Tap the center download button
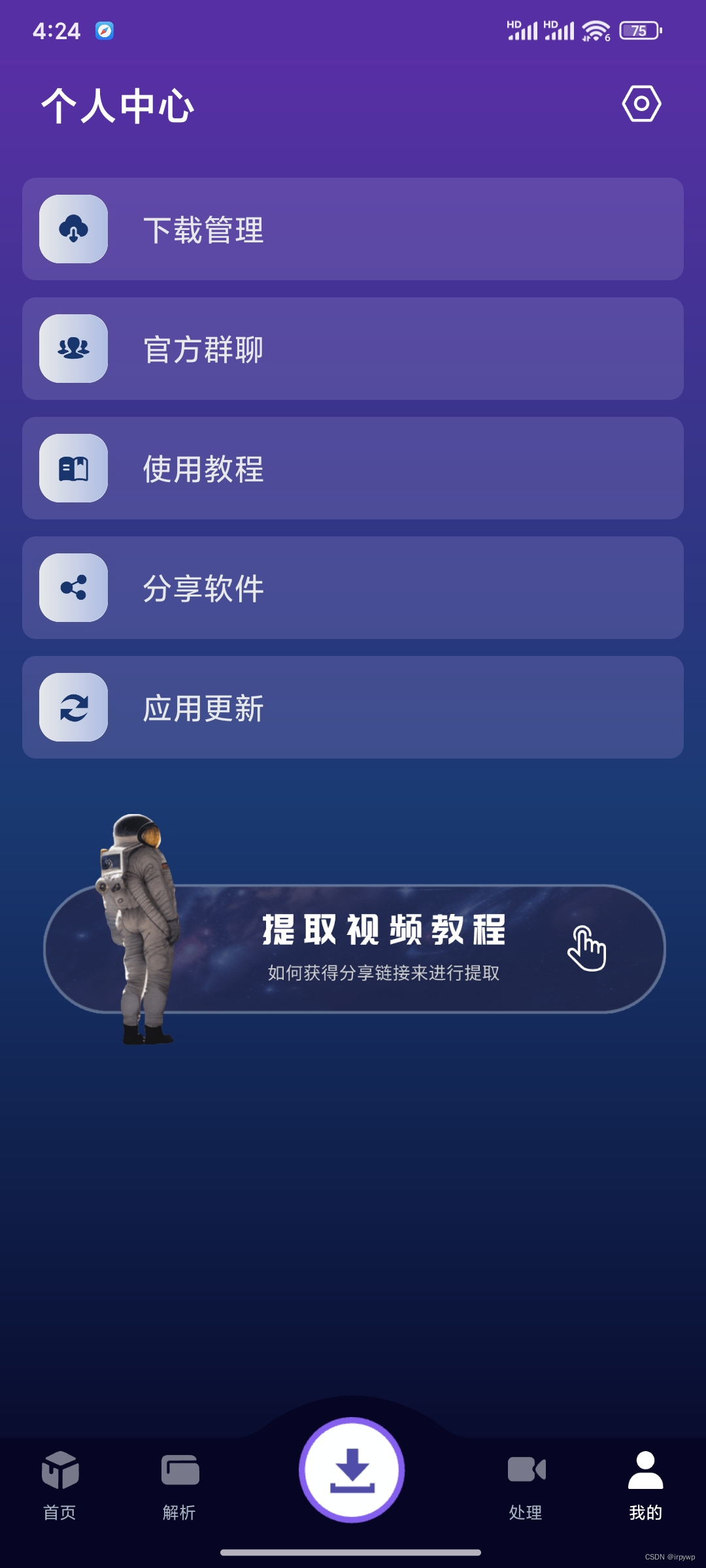Viewport: 706px width, 1568px height. (352, 1470)
